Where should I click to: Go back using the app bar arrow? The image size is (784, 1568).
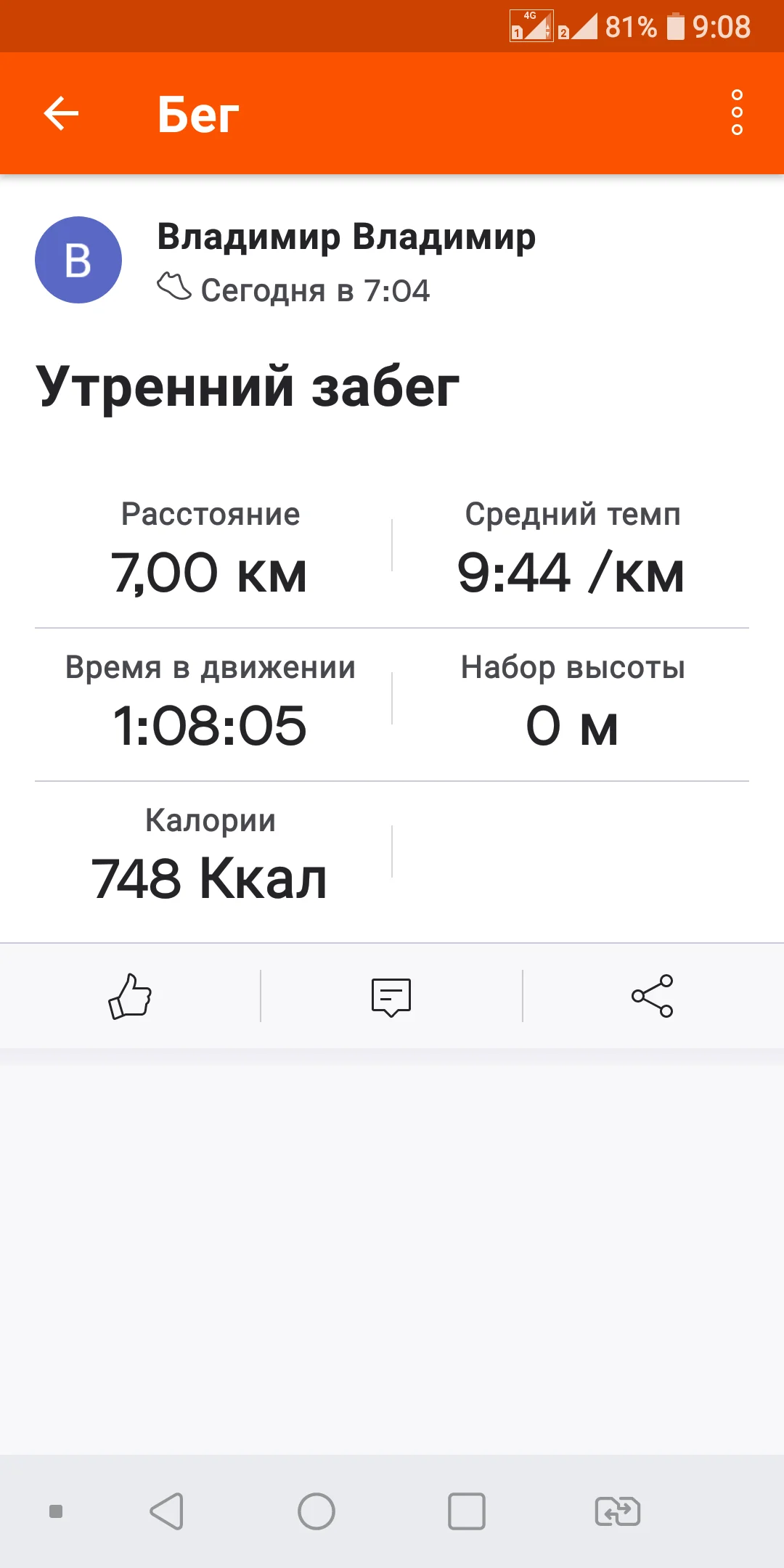[x=61, y=114]
